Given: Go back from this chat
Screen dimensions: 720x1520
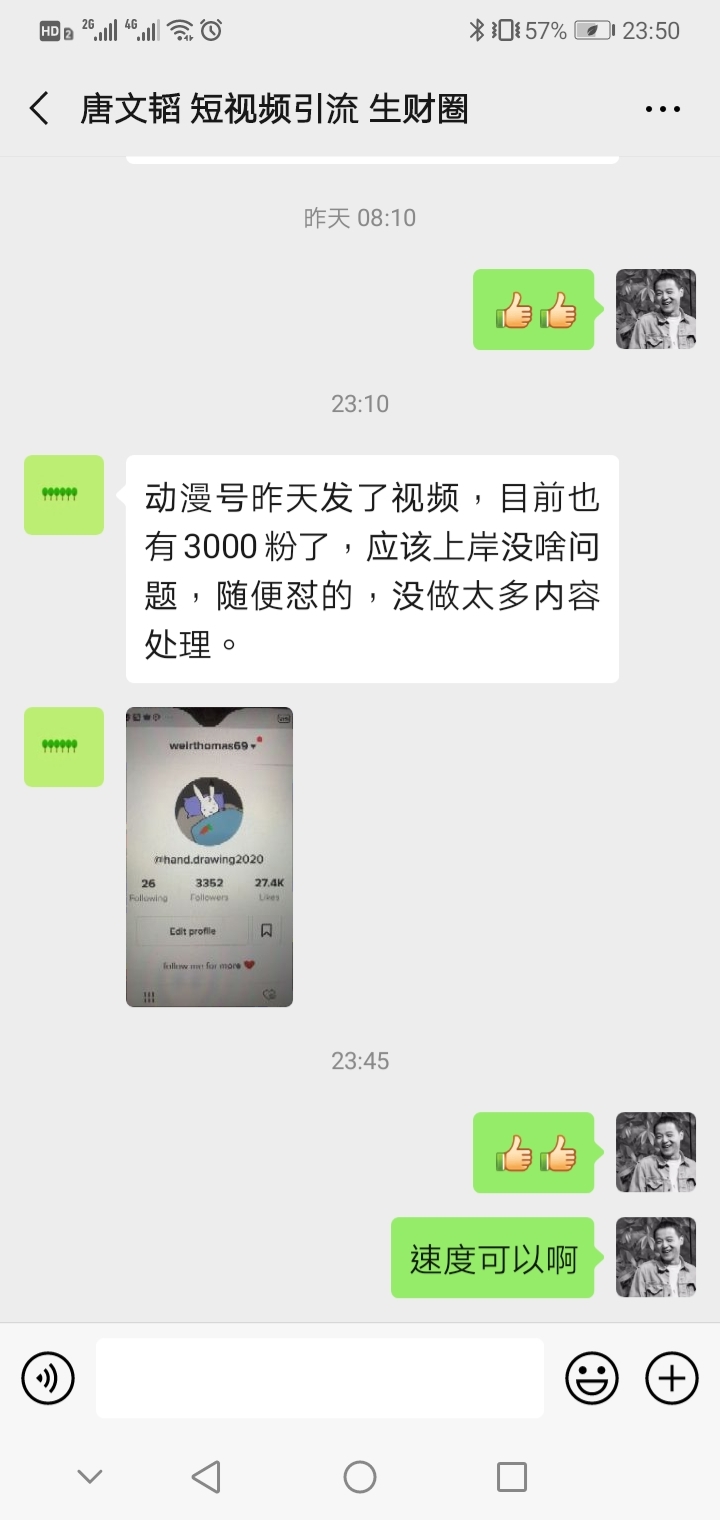Looking at the screenshot, I should 39,108.
